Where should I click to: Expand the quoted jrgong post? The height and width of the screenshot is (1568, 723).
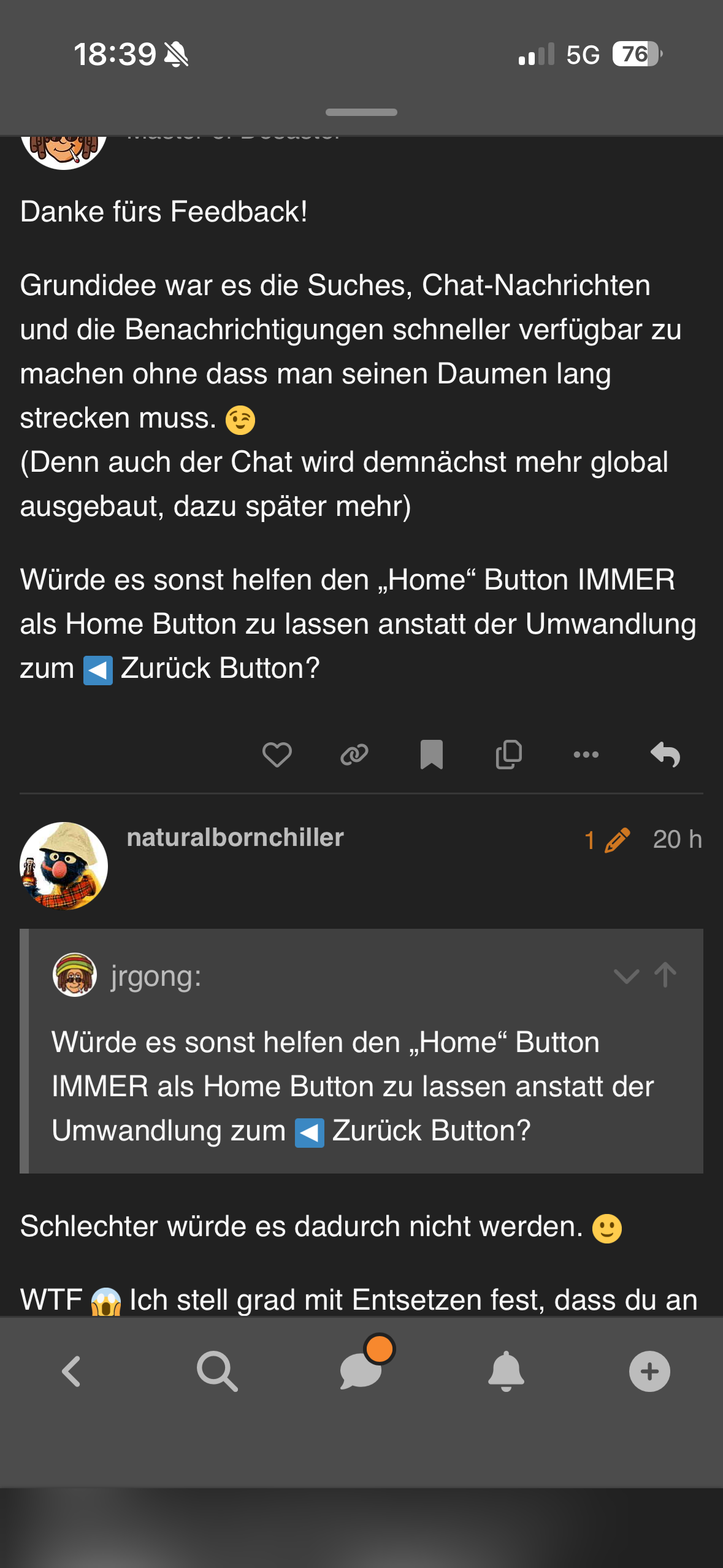626,975
